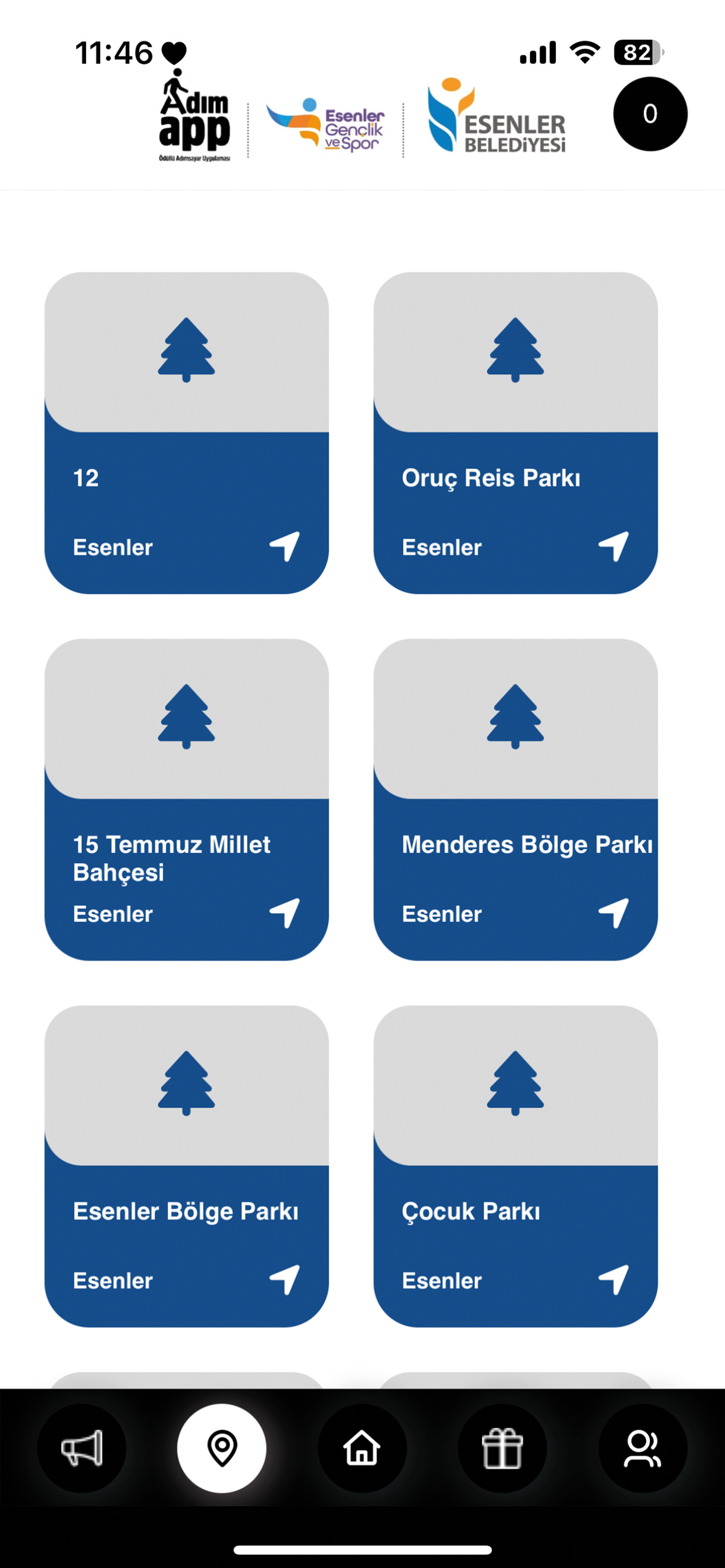Open the points counter badge
This screenshot has width=725, height=1568.
pyautogui.click(x=650, y=114)
